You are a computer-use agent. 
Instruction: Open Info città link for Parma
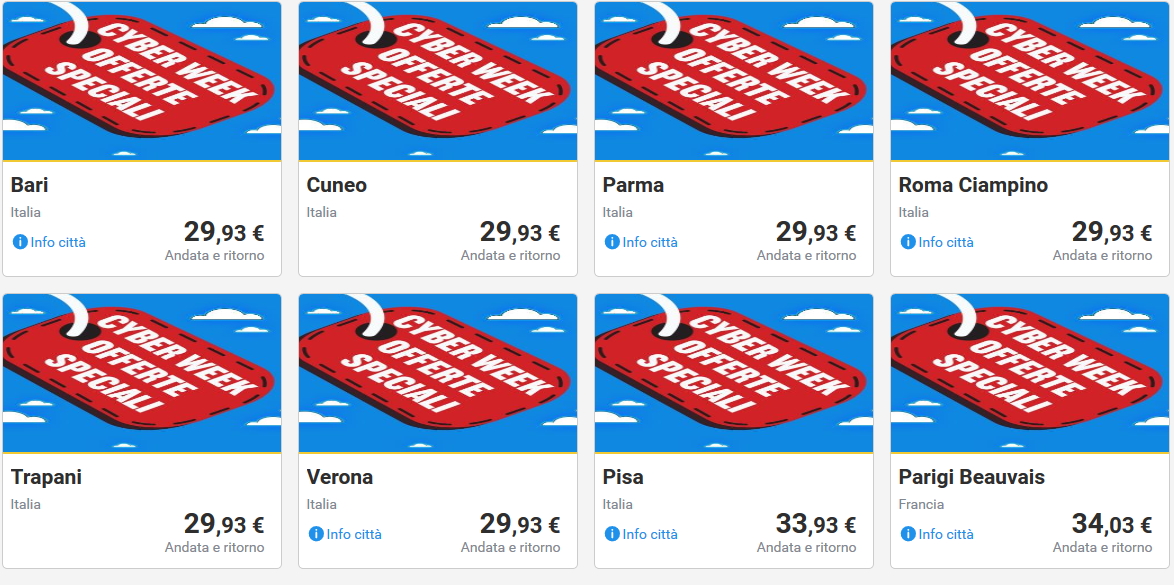click(642, 242)
